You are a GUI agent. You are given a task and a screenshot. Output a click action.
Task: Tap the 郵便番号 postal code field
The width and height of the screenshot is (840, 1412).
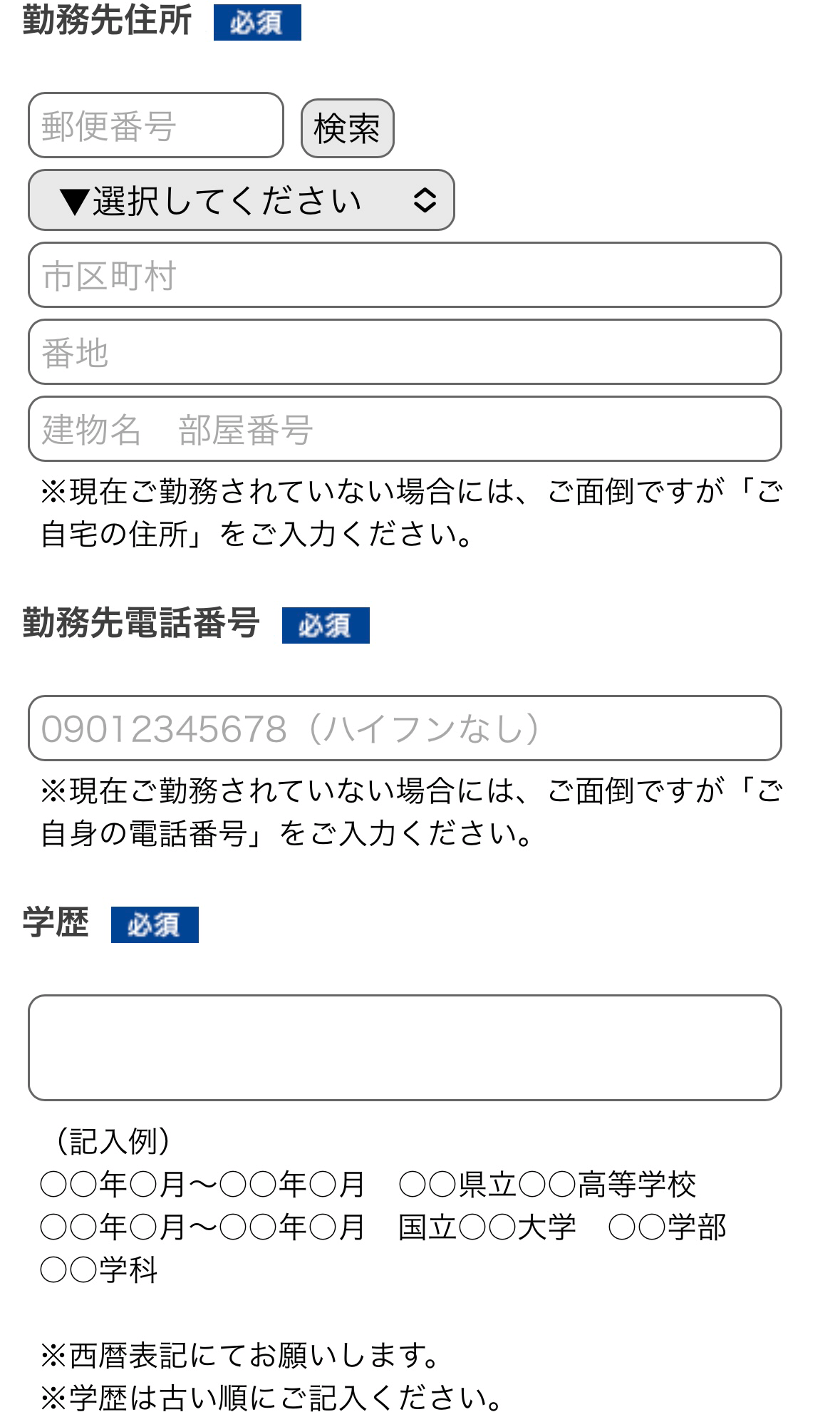point(155,125)
